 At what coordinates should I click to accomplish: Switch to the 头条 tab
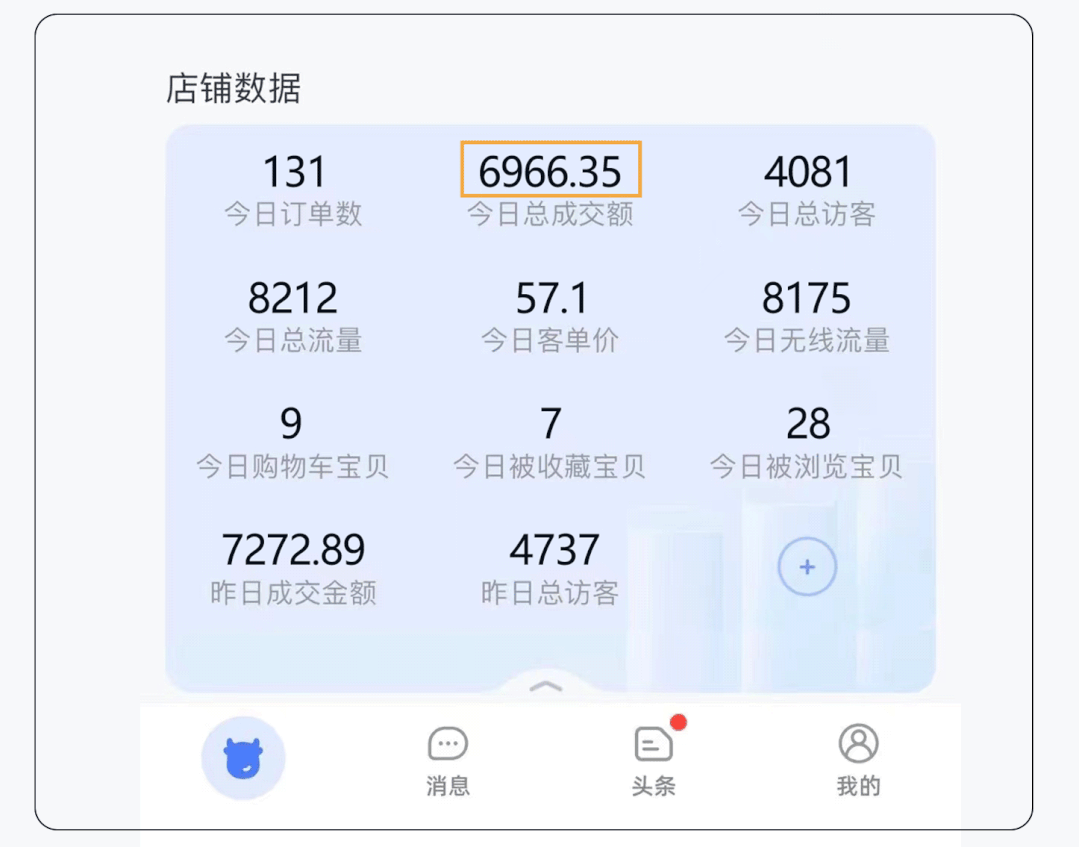[654, 758]
